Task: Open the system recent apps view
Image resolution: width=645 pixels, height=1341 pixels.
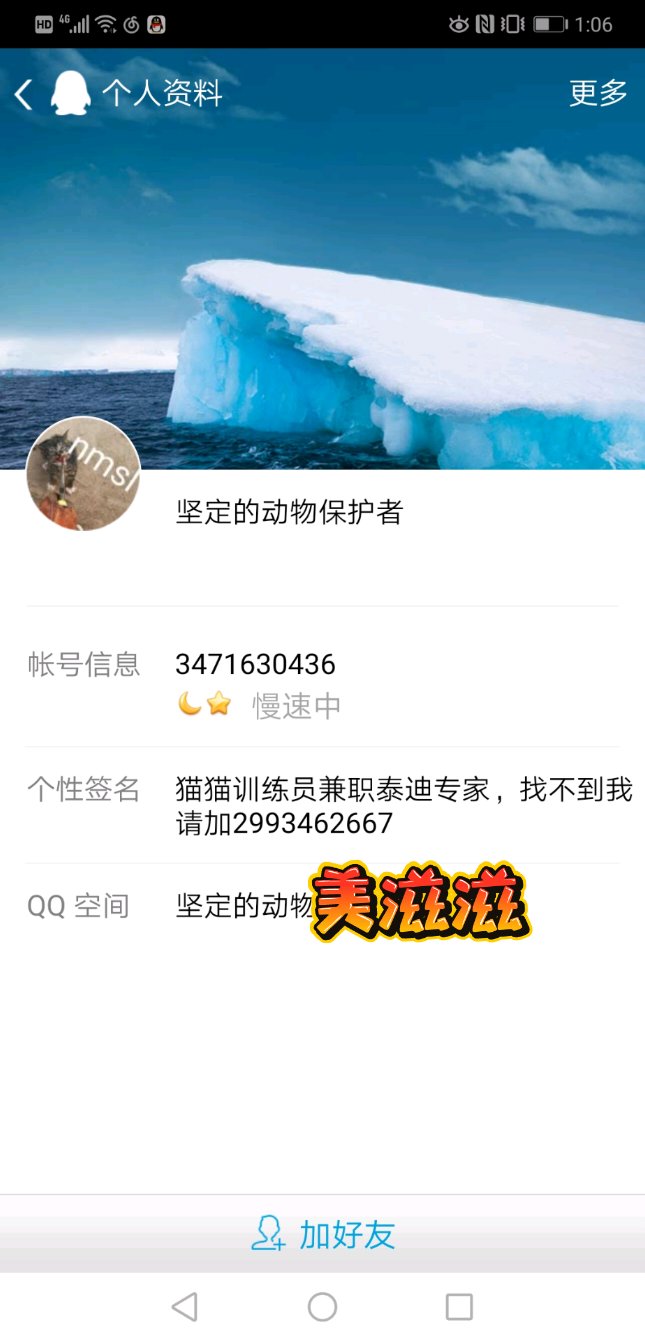Action: point(459,1306)
